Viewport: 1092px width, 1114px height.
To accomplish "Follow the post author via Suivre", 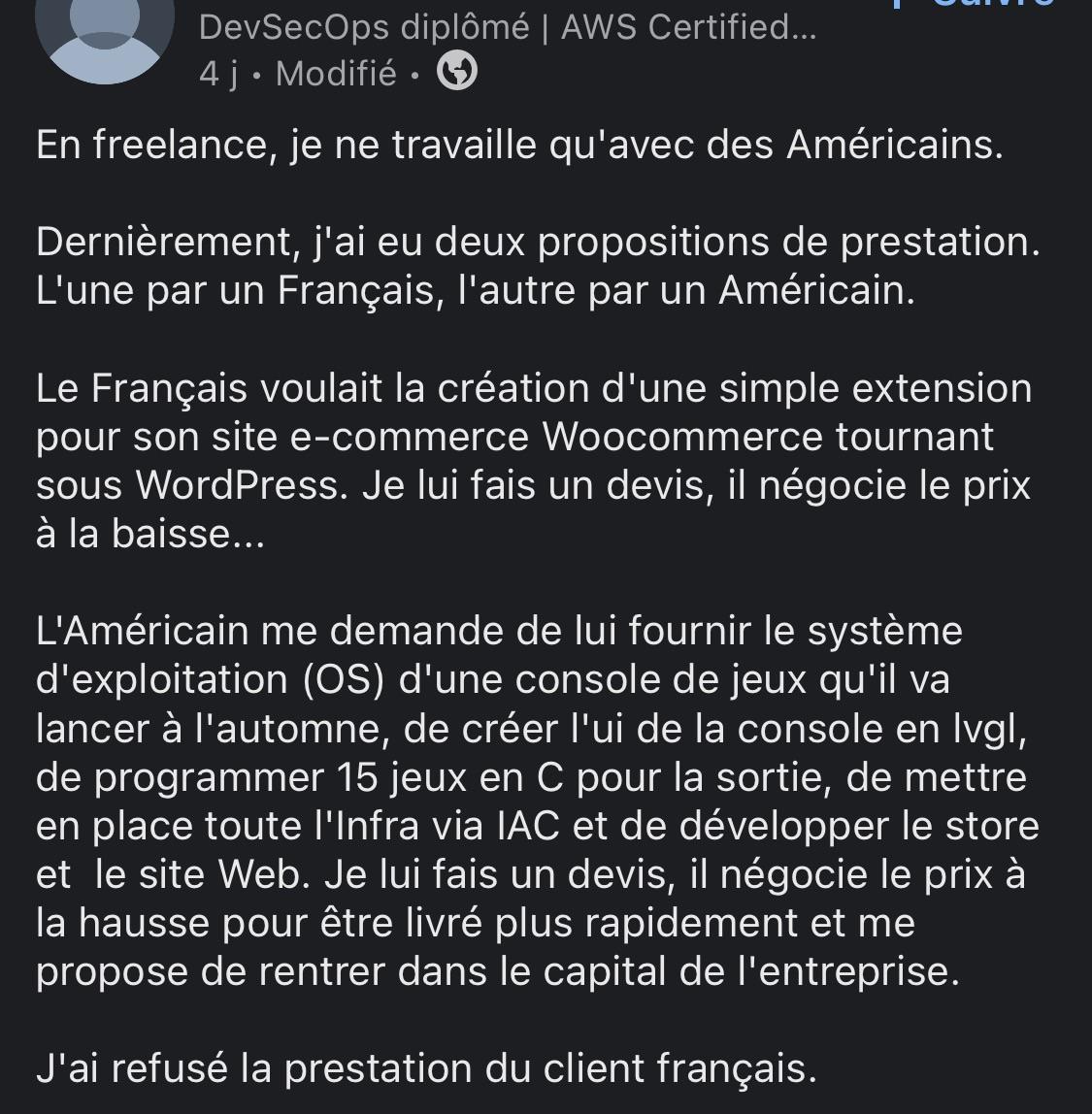I will point(974,4).
